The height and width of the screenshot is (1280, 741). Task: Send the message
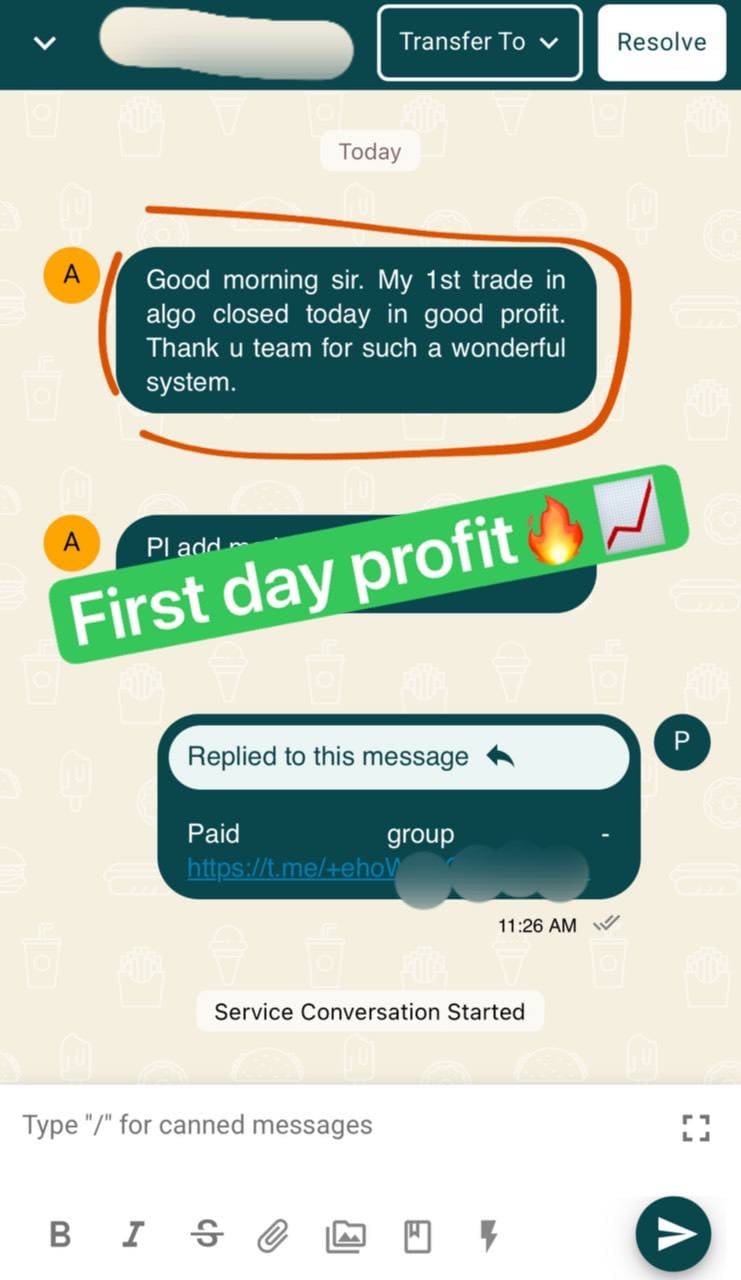coord(673,1234)
